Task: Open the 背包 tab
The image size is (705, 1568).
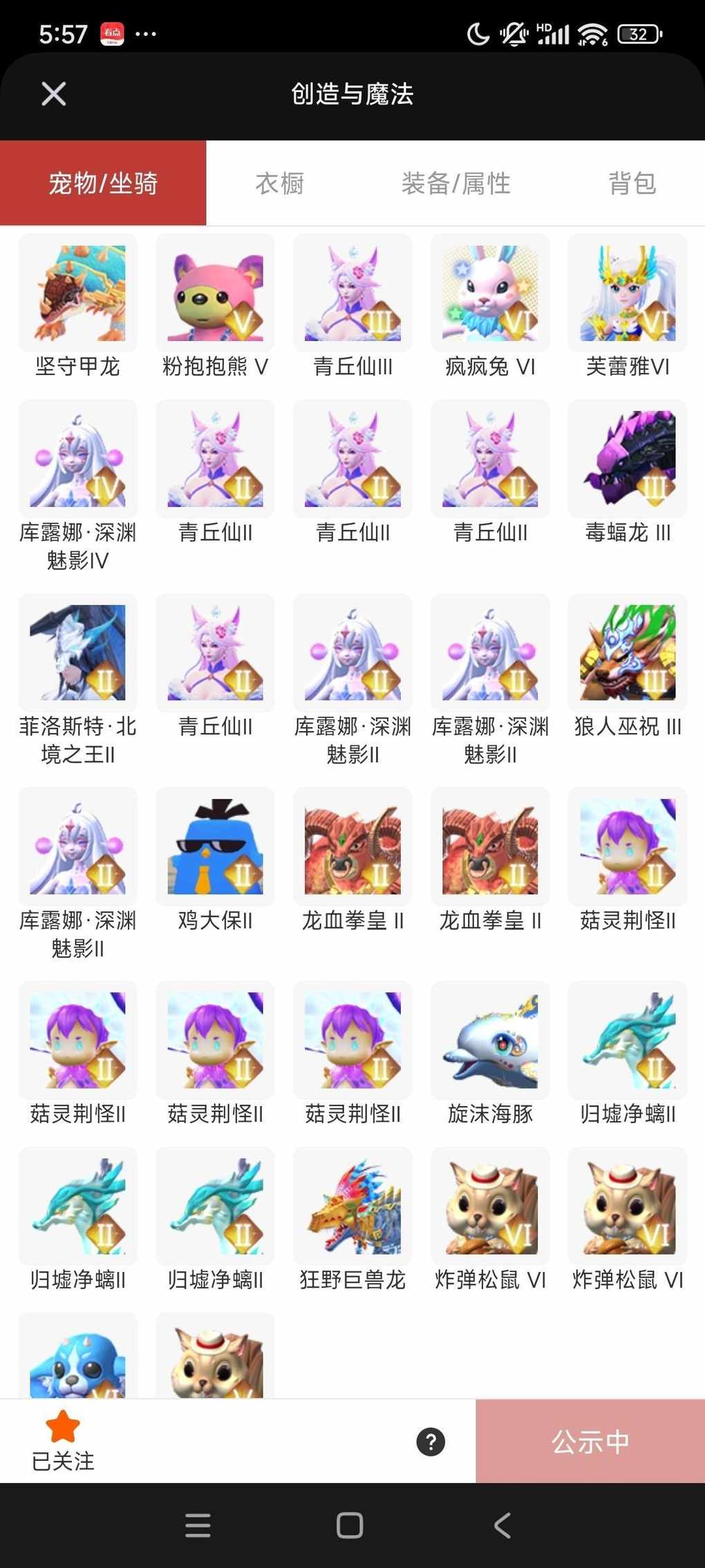Action: (632, 183)
